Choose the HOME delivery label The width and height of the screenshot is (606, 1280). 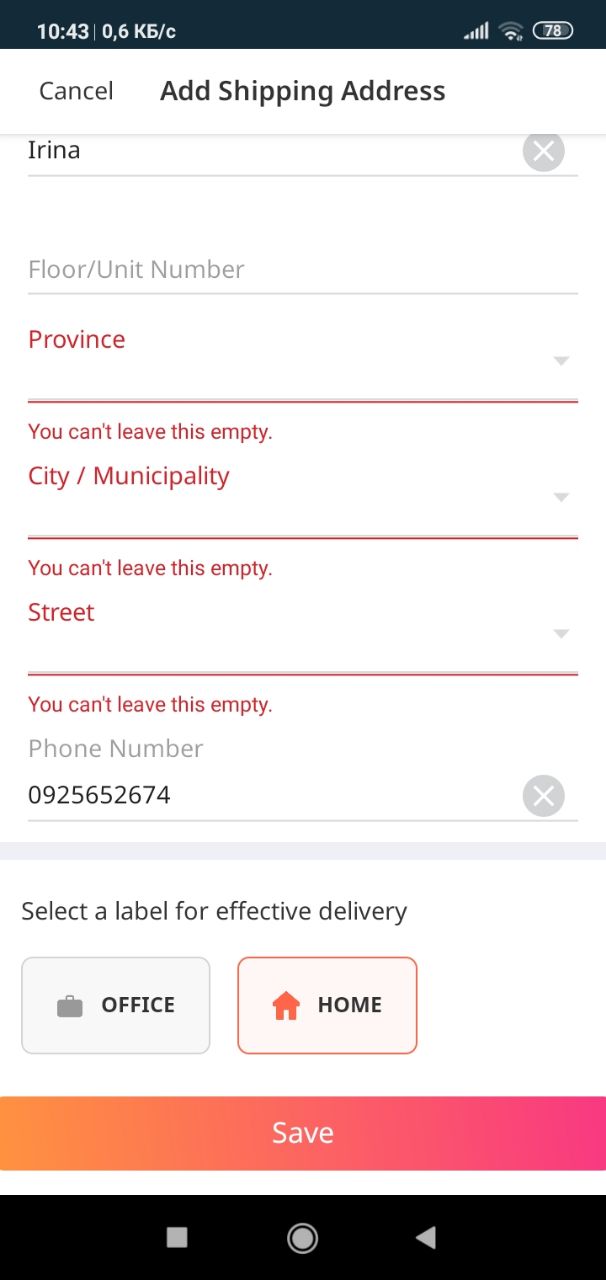pyautogui.click(x=327, y=1005)
